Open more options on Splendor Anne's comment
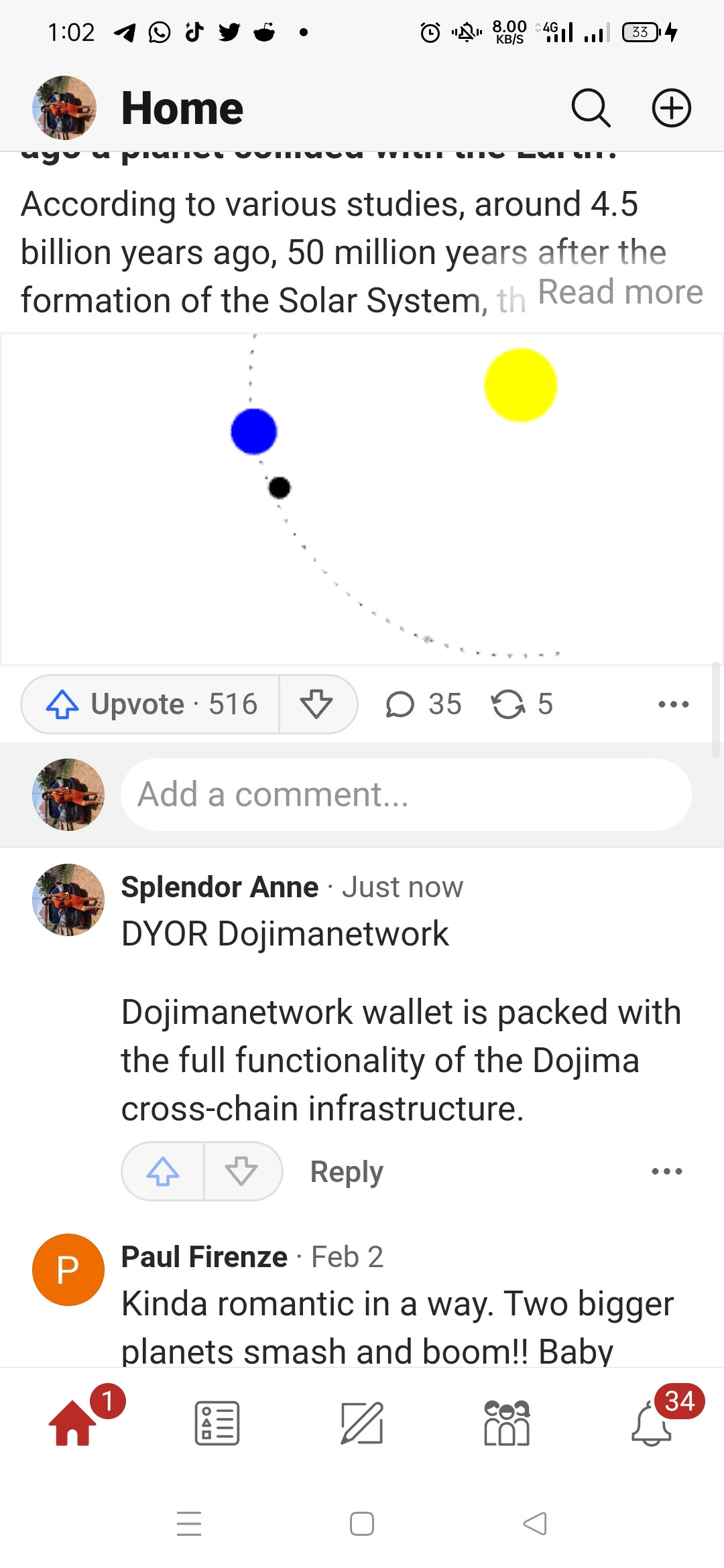Screen dimensions: 724x1568 point(666,1171)
